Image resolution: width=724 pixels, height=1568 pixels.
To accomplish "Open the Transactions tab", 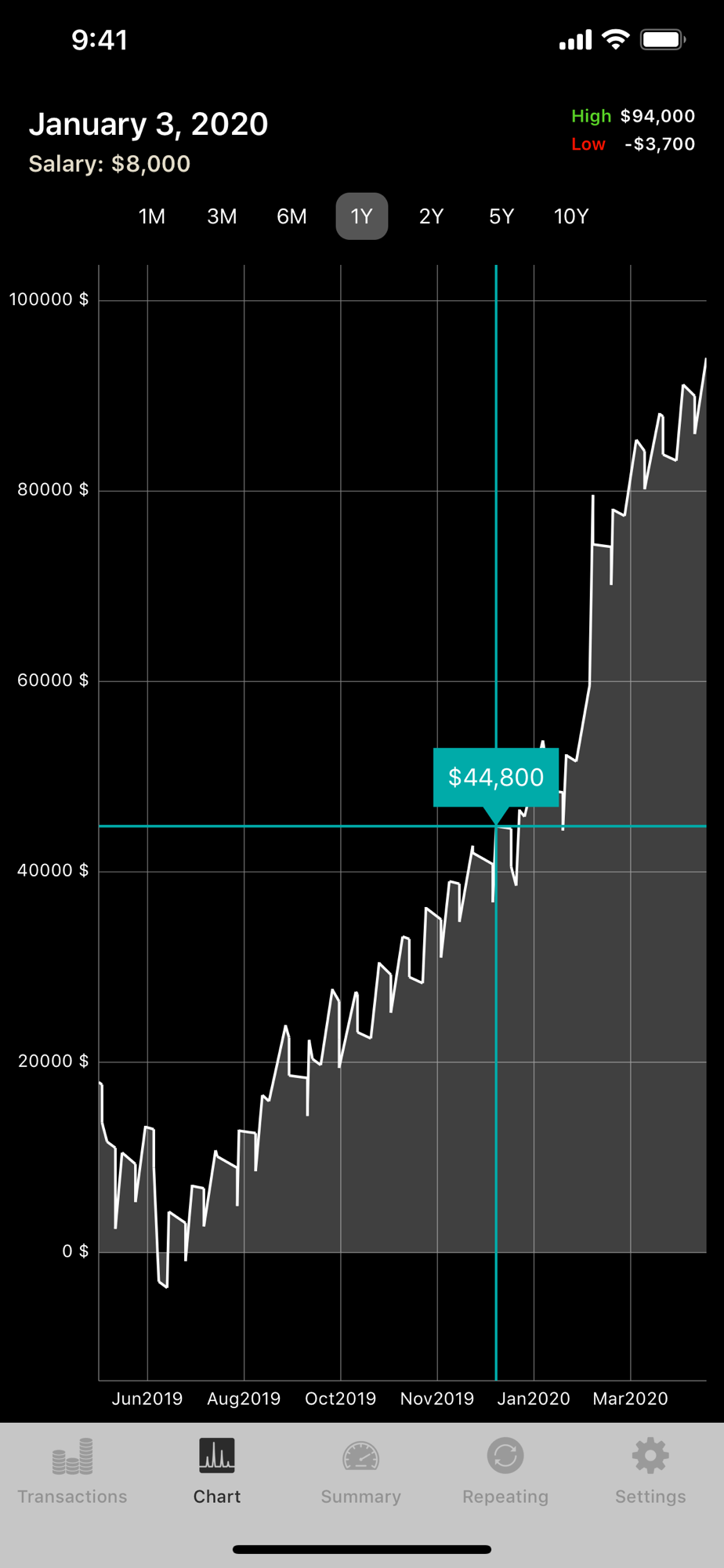I will [73, 1472].
